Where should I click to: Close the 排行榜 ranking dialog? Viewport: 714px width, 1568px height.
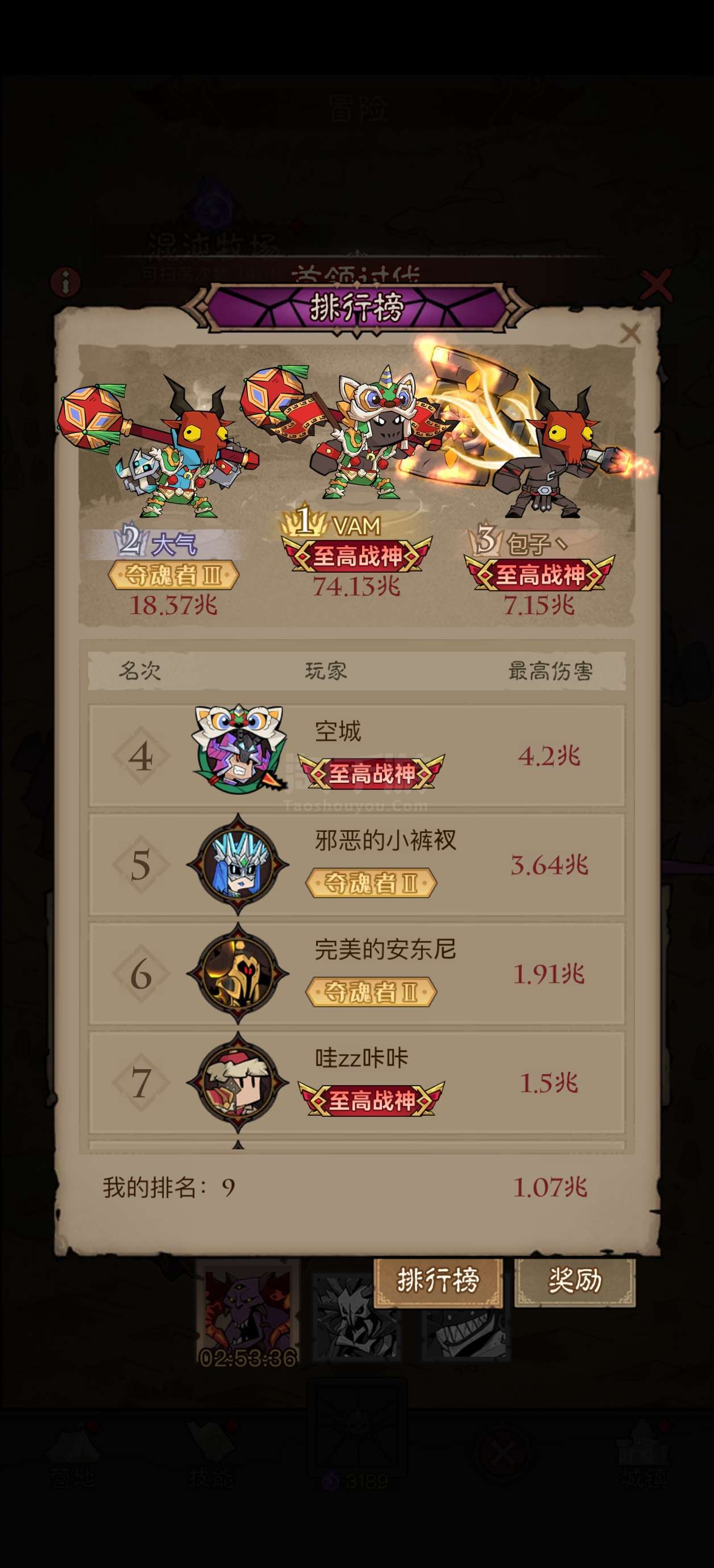point(630,333)
